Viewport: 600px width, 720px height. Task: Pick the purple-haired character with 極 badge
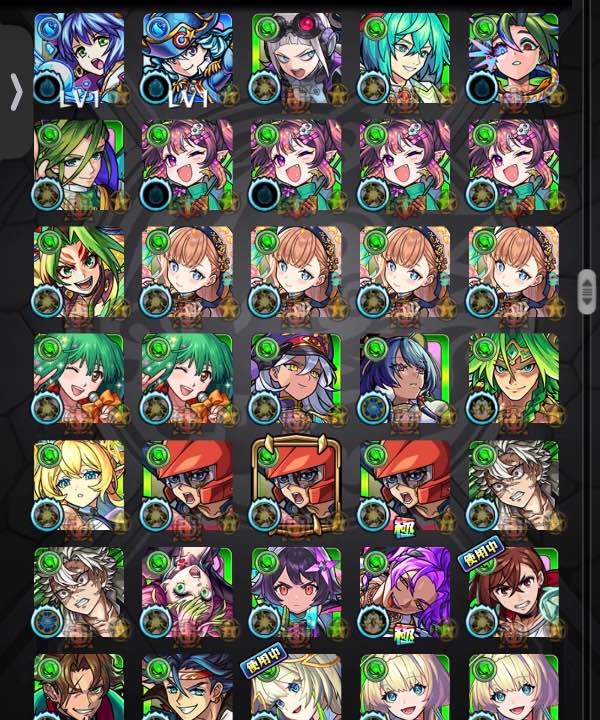404,593
